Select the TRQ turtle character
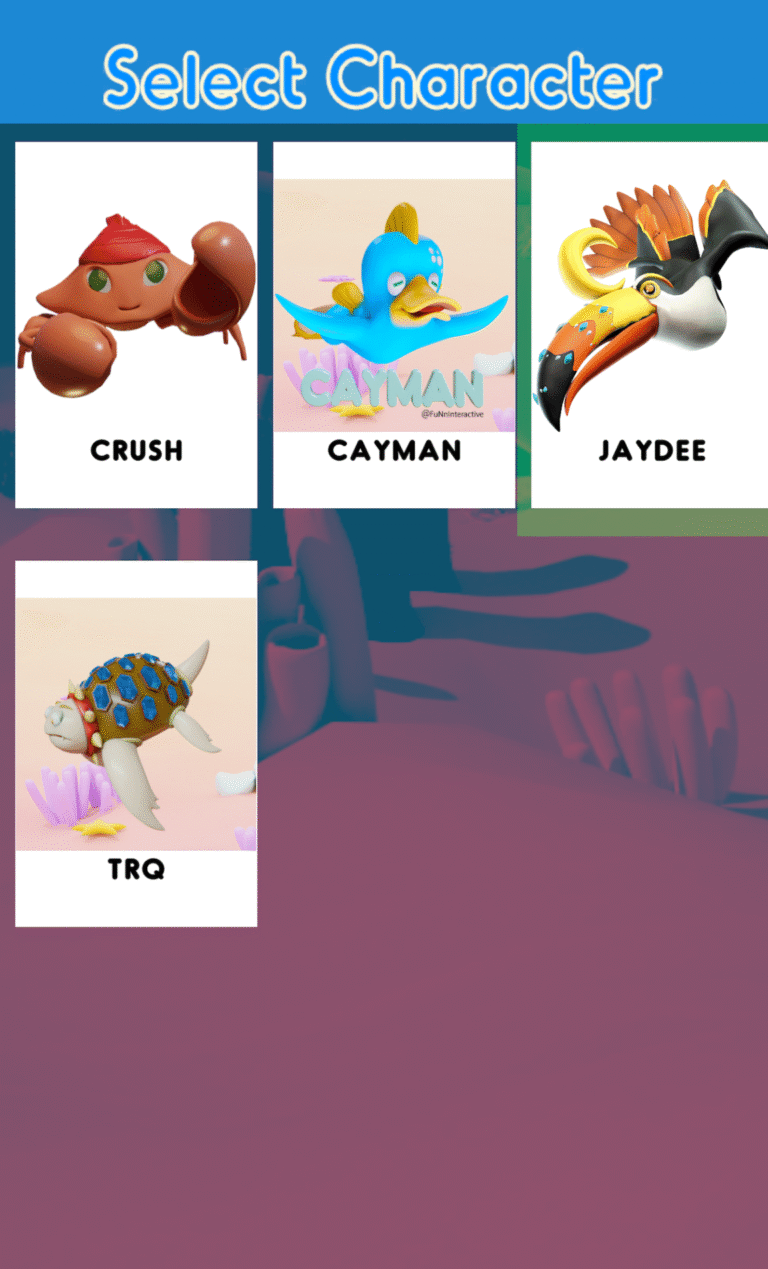 point(136,743)
